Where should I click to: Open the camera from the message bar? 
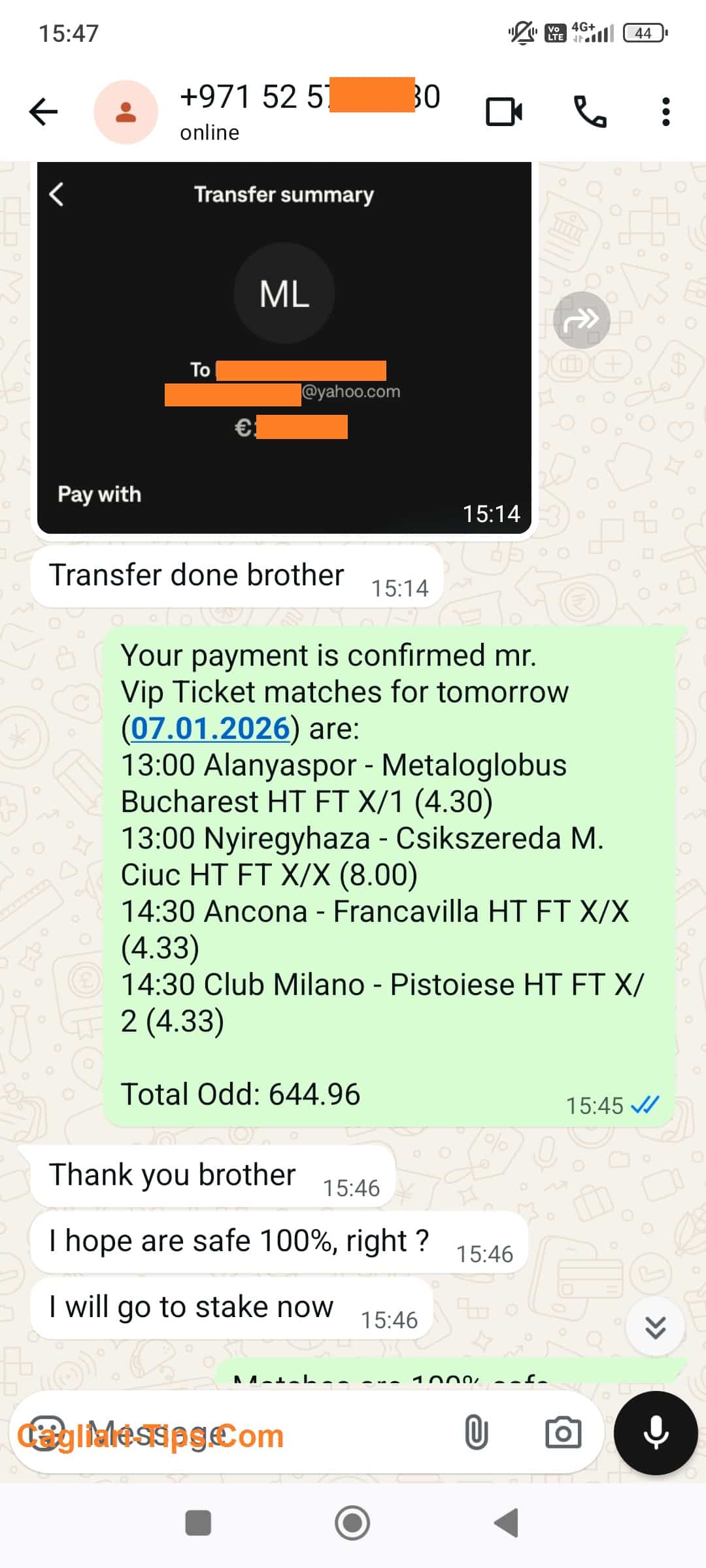tap(563, 1433)
